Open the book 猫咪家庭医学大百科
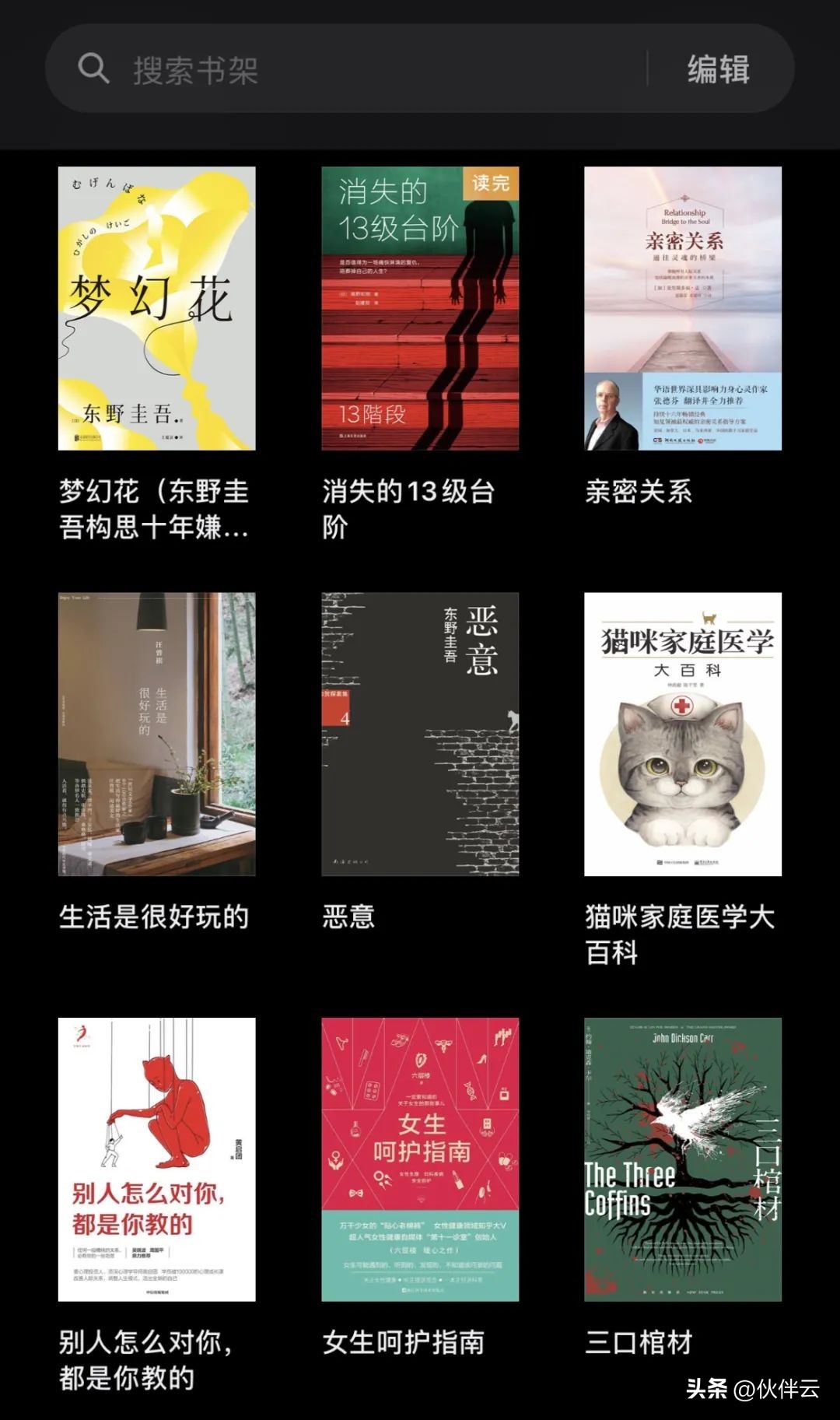 [x=683, y=734]
